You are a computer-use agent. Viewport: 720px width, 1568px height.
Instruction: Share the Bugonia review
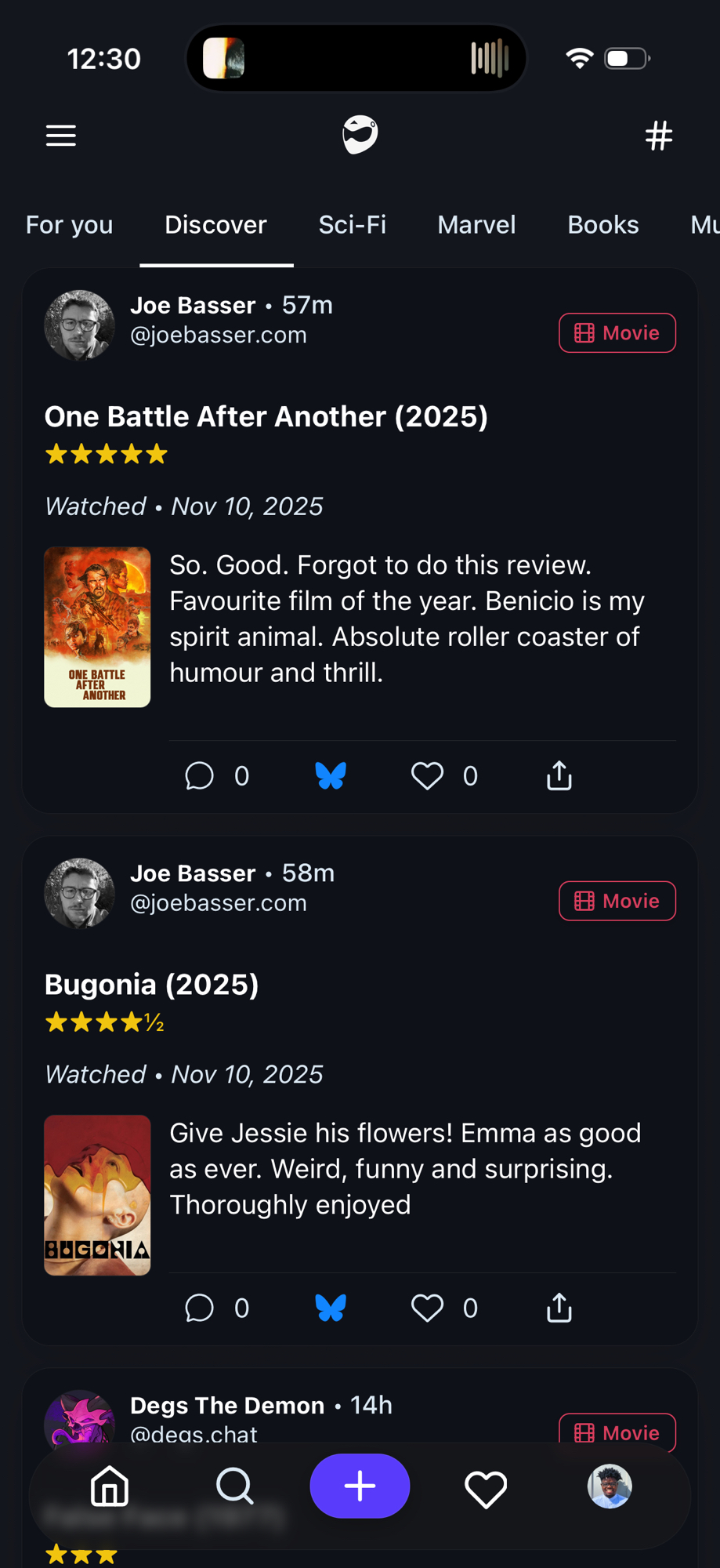(559, 1308)
